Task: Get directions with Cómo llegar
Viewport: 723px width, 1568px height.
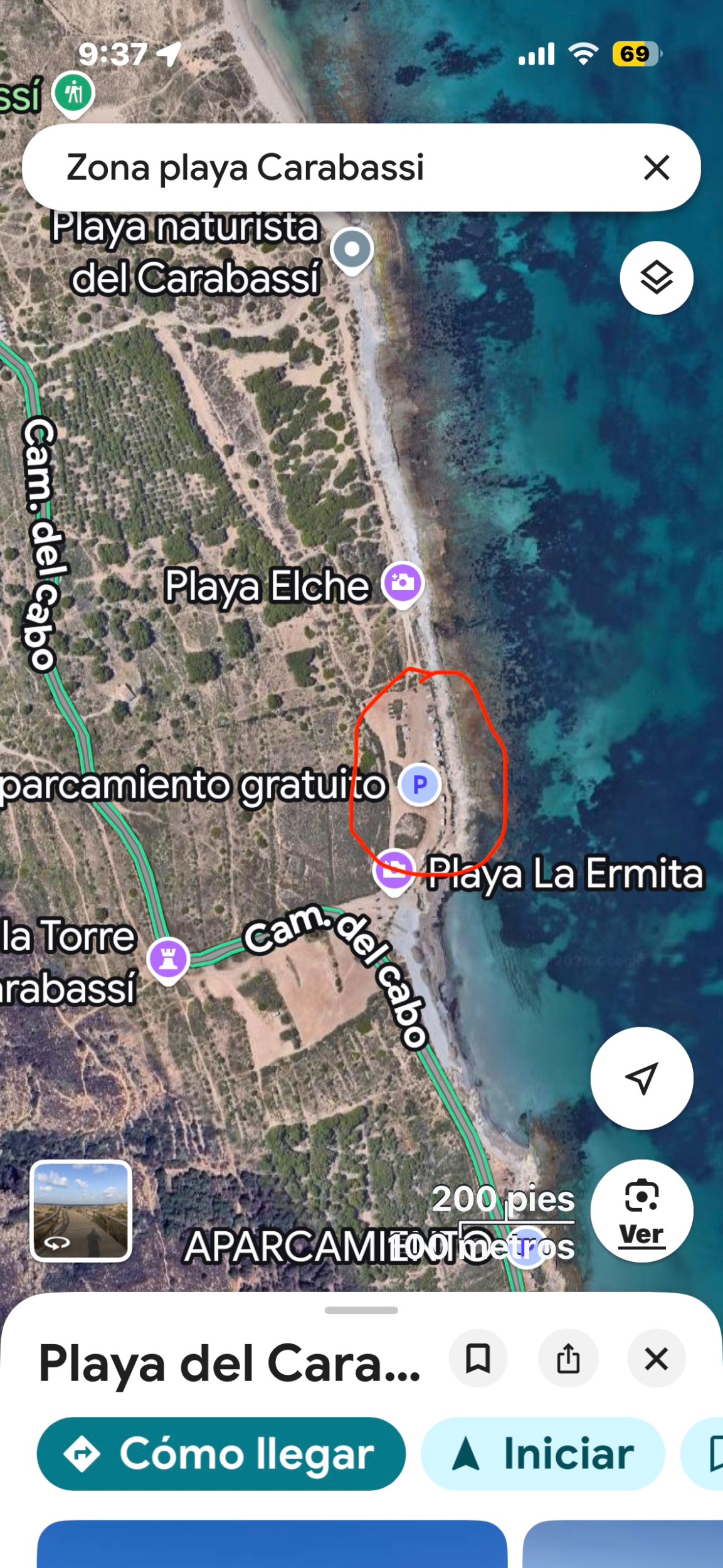Action: tap(221, 1453)
